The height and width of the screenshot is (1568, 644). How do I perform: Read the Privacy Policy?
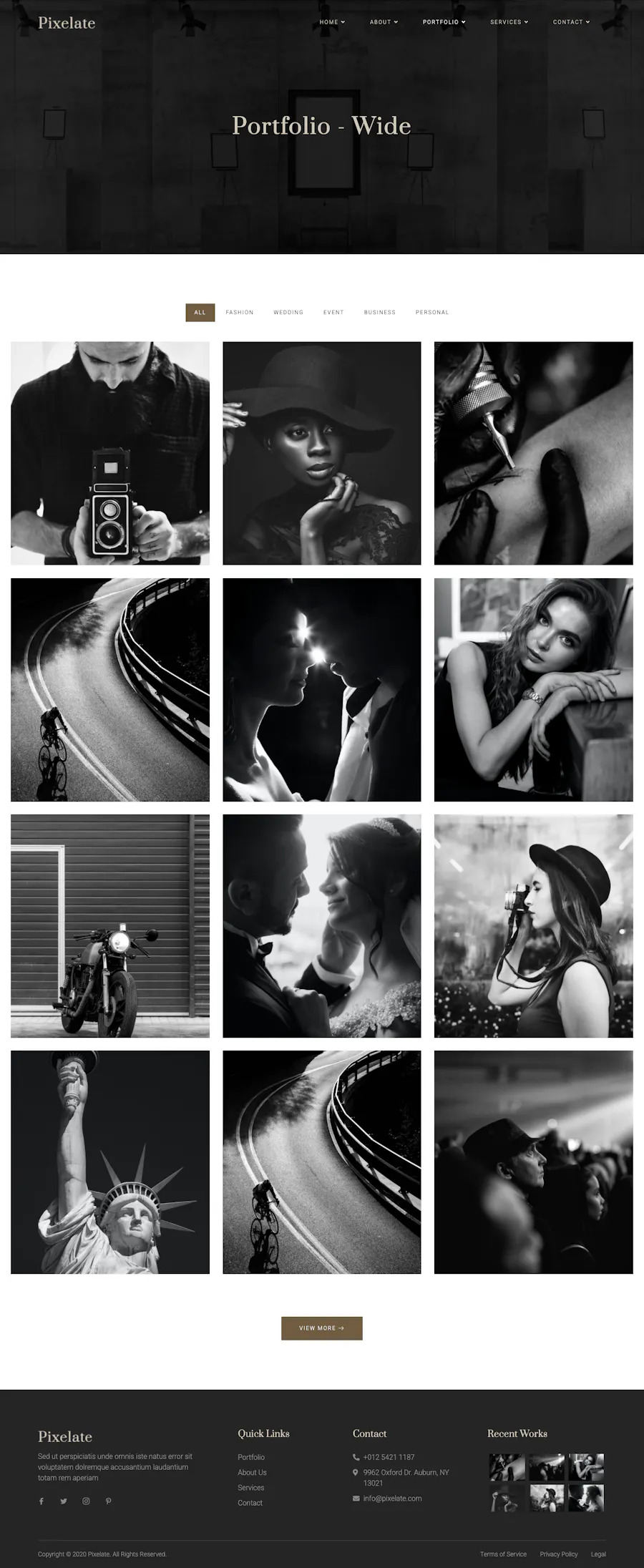559,1554
